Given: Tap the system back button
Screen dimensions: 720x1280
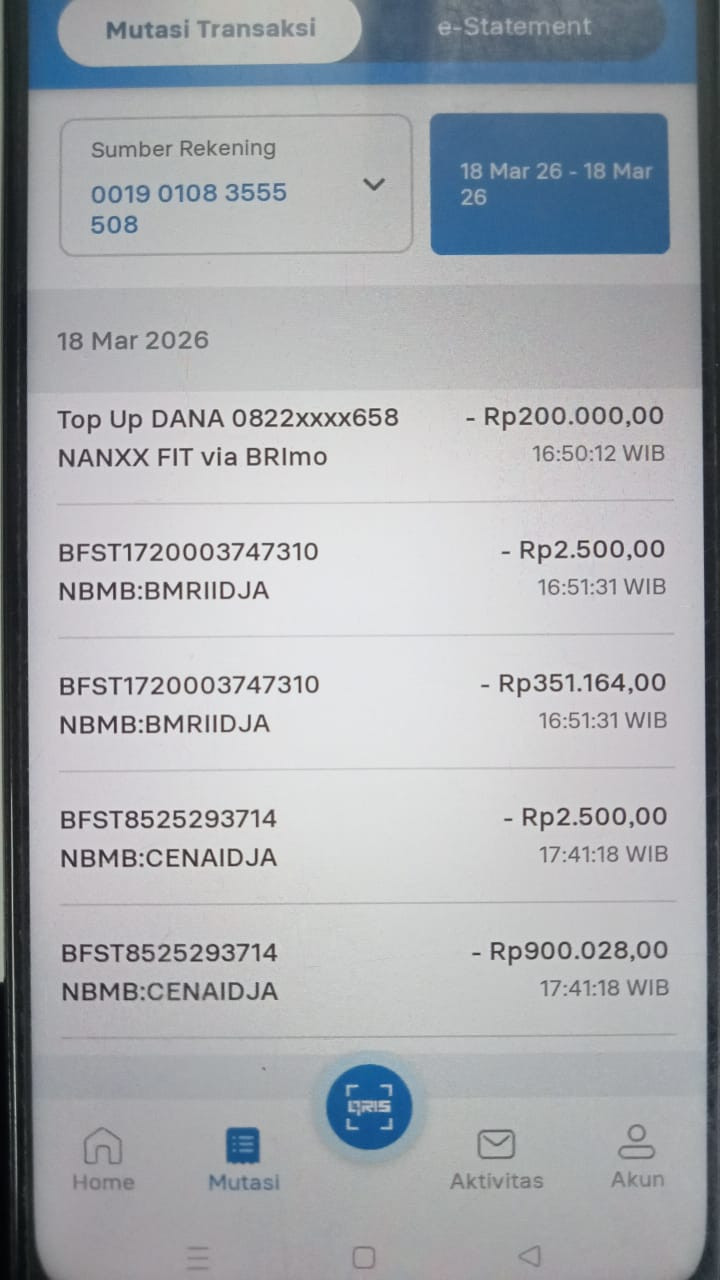Looking at the screenshot, I should pyautogui.click(x=530, y=1255).
